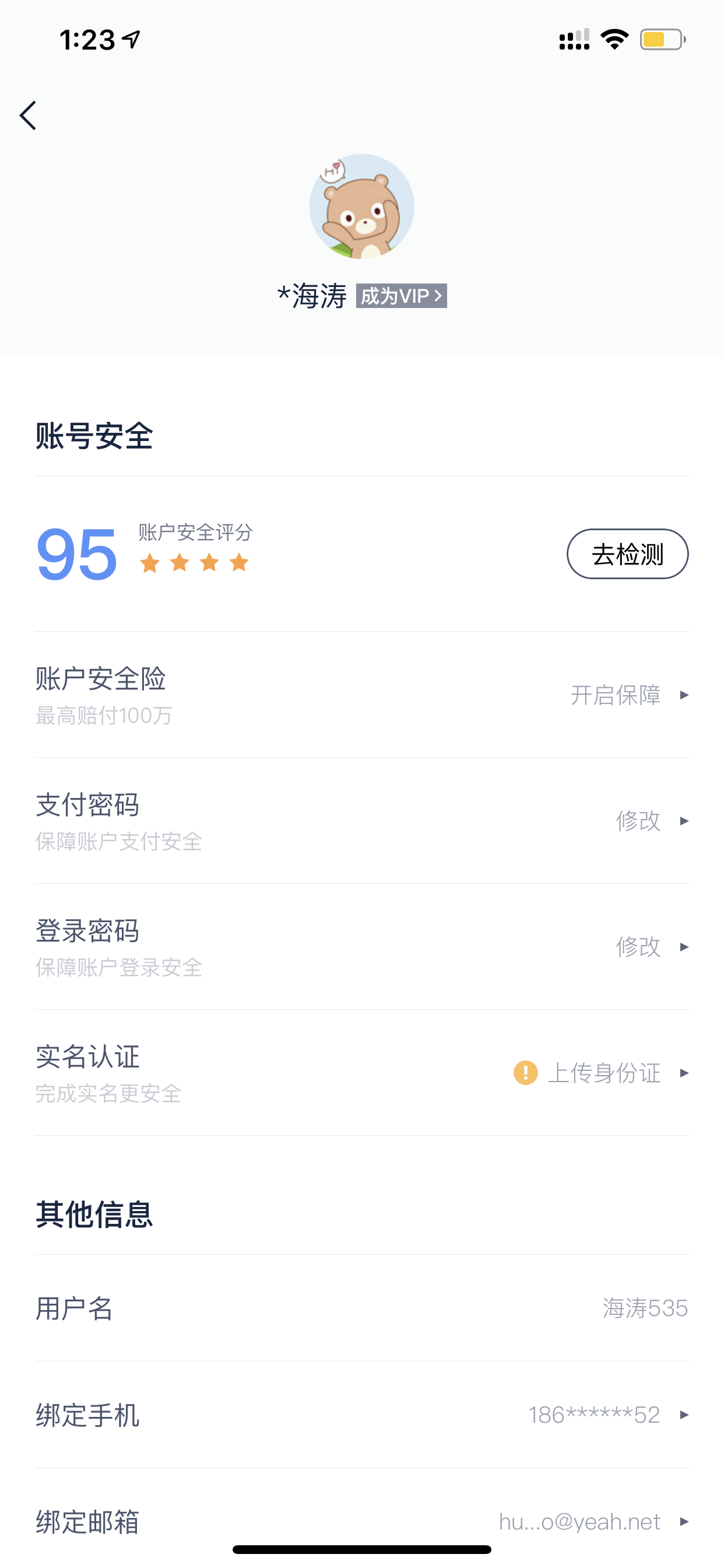Image resolution: width=724 pixels, height=1568 pixels.
Task: Open the 绑定手机 row
Action: 361,1415
